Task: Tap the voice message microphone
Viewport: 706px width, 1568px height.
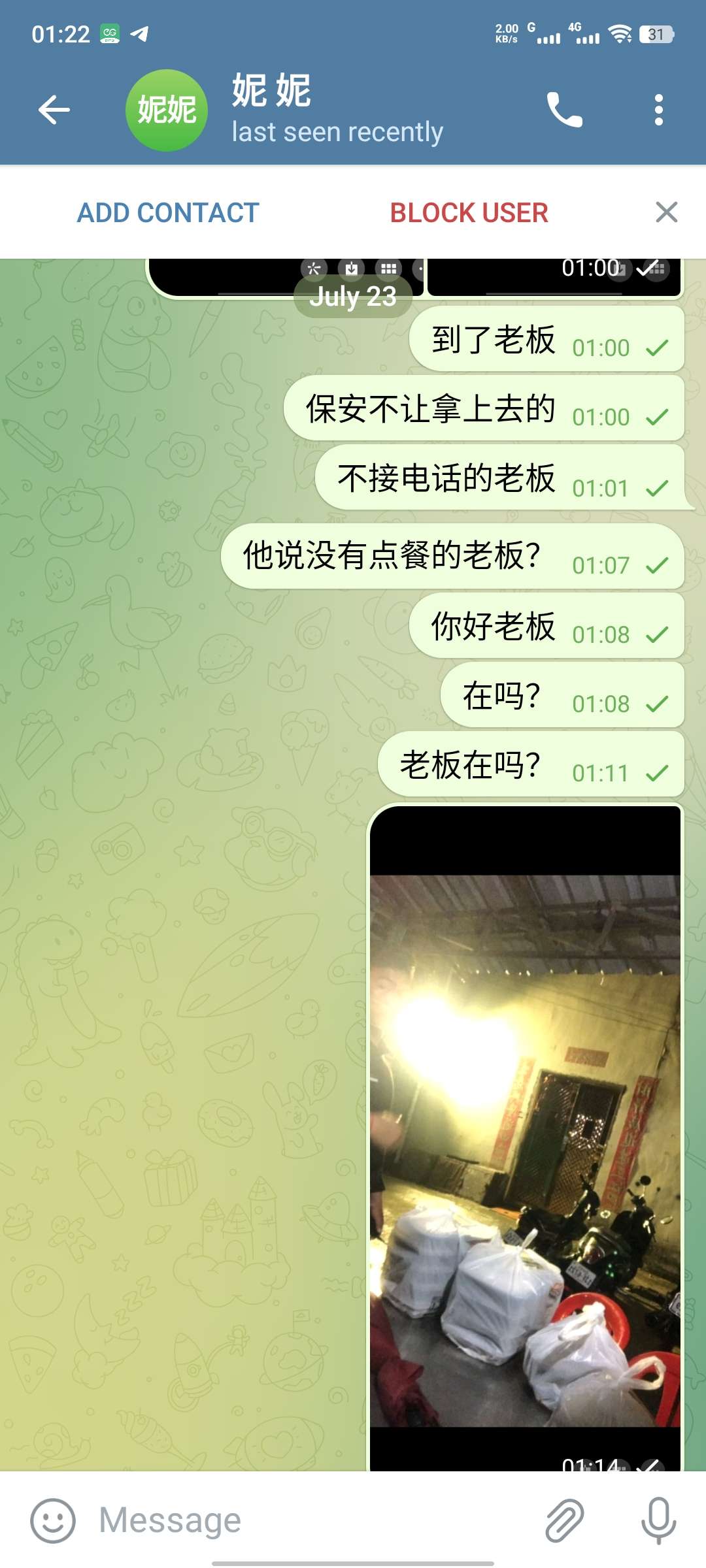Action: 658,1520
